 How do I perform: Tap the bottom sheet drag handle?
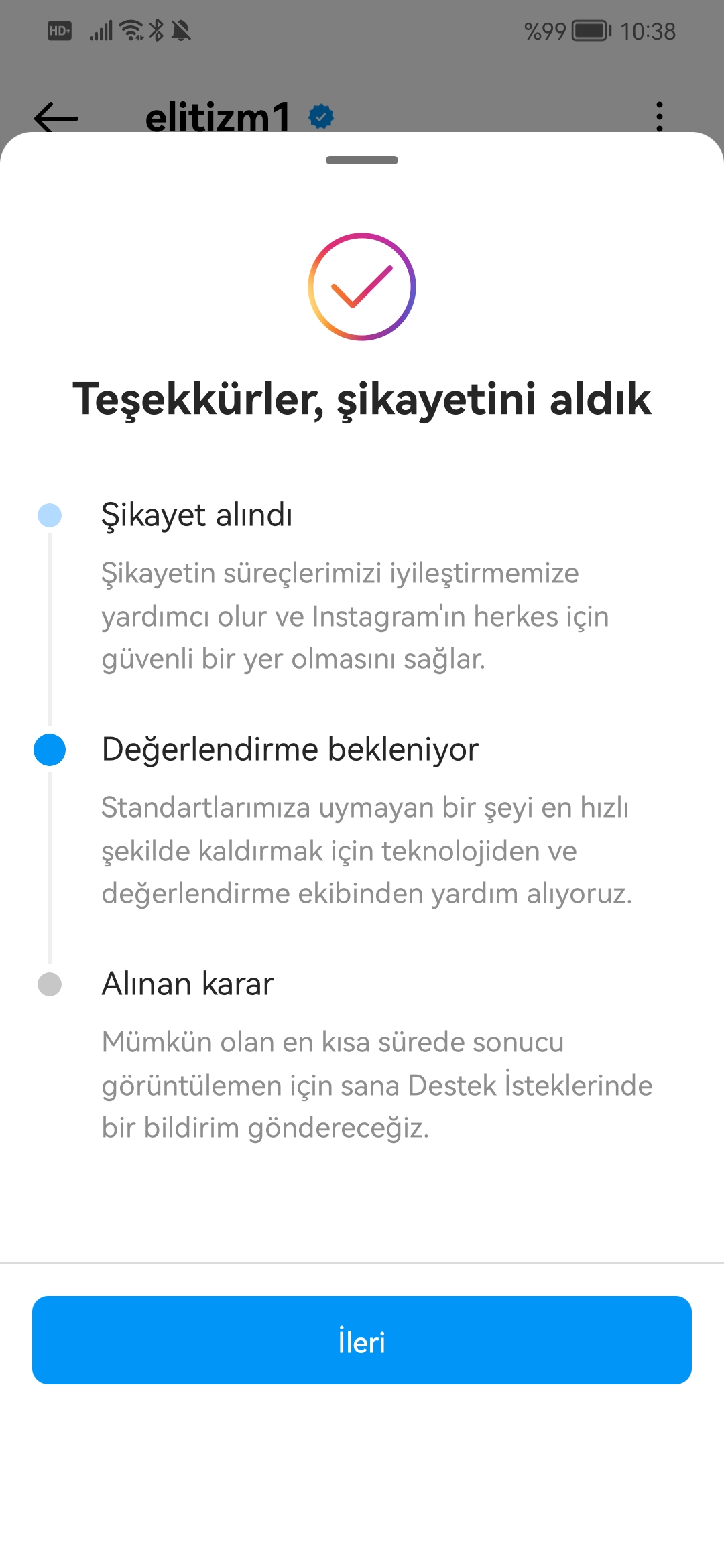(362, 160)
